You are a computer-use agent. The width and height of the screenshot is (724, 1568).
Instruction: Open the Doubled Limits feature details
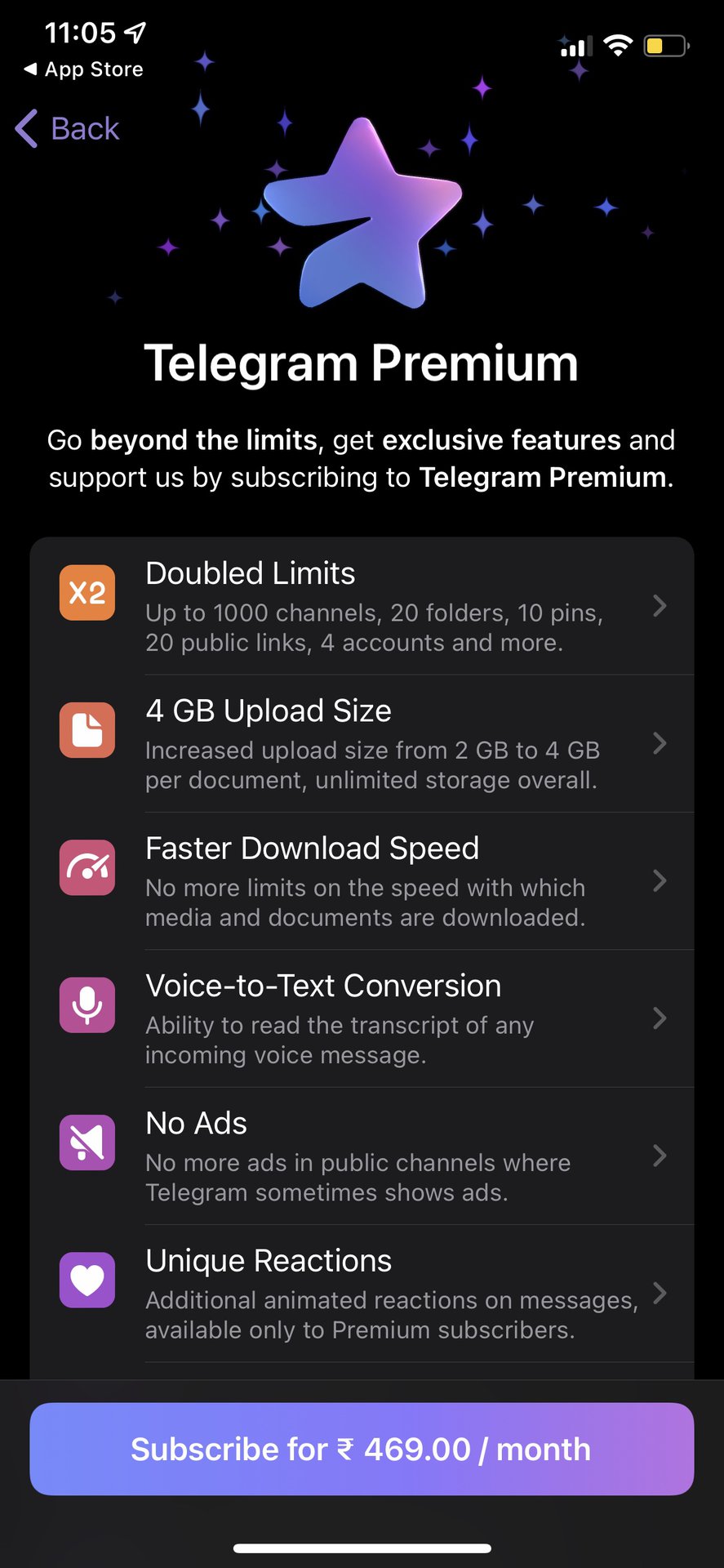pyautogui.click(x=362, y=606)
